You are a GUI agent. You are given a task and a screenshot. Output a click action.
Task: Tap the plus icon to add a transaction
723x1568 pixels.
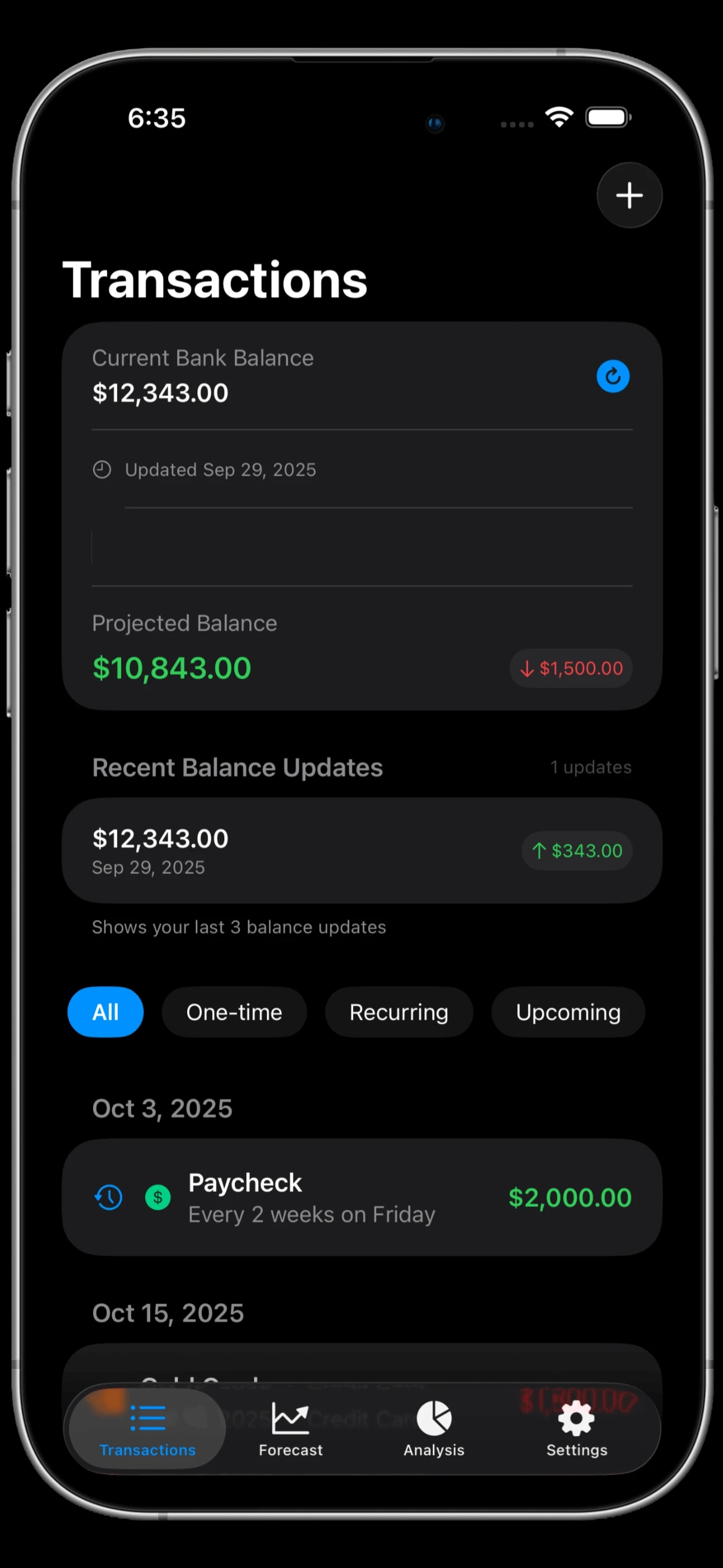[629, 195]
